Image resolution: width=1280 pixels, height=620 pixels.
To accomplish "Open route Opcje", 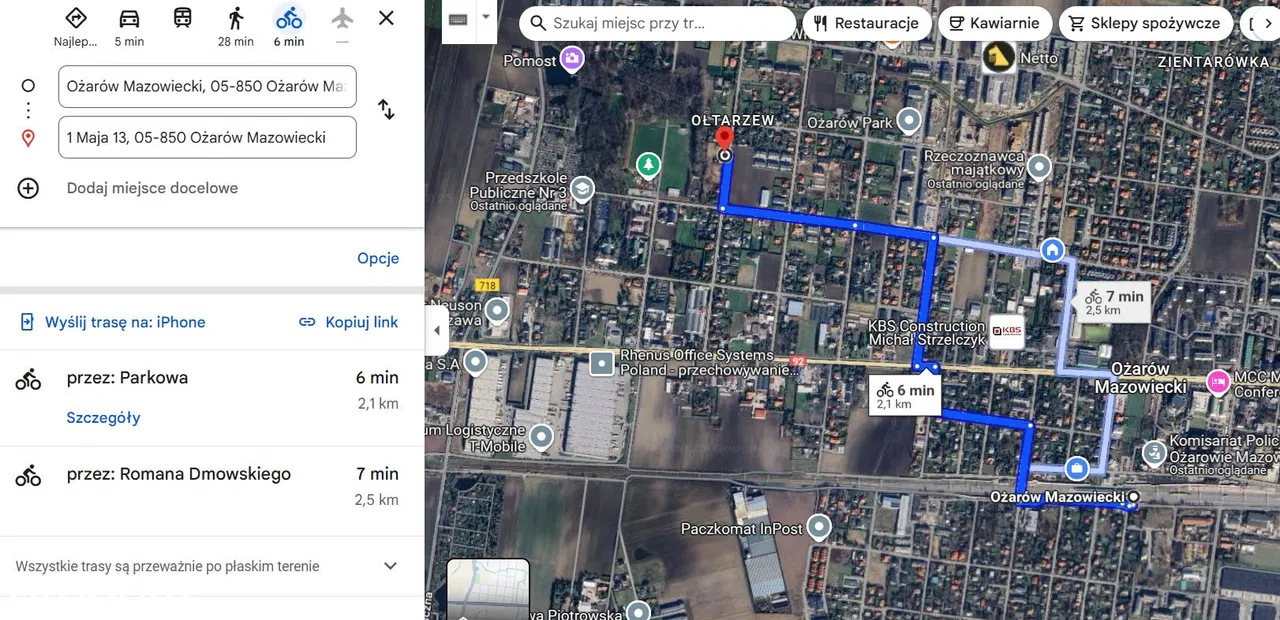I will (378, 258).
